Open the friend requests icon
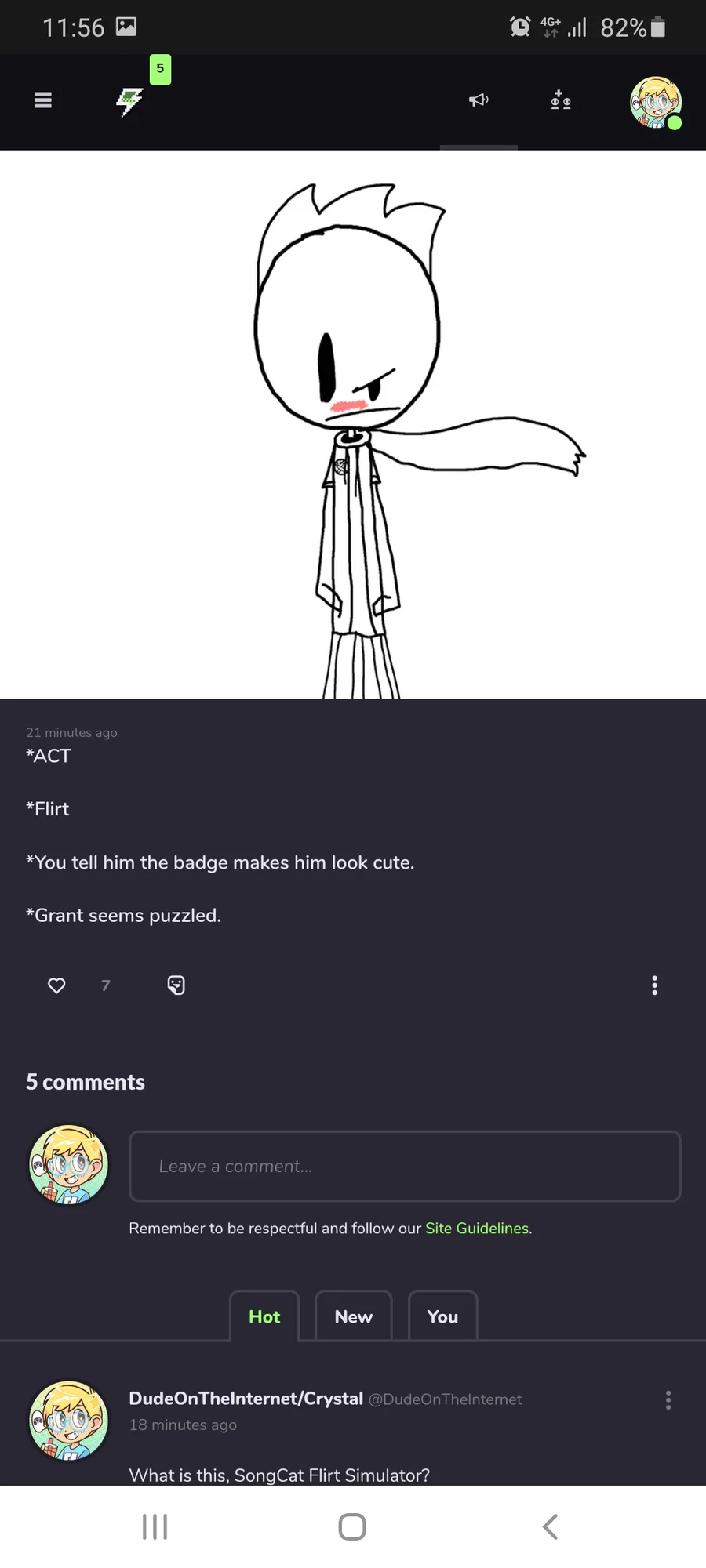Viewport: 706px width, 1568px height. pyautogui.click(x=561, y=100)
